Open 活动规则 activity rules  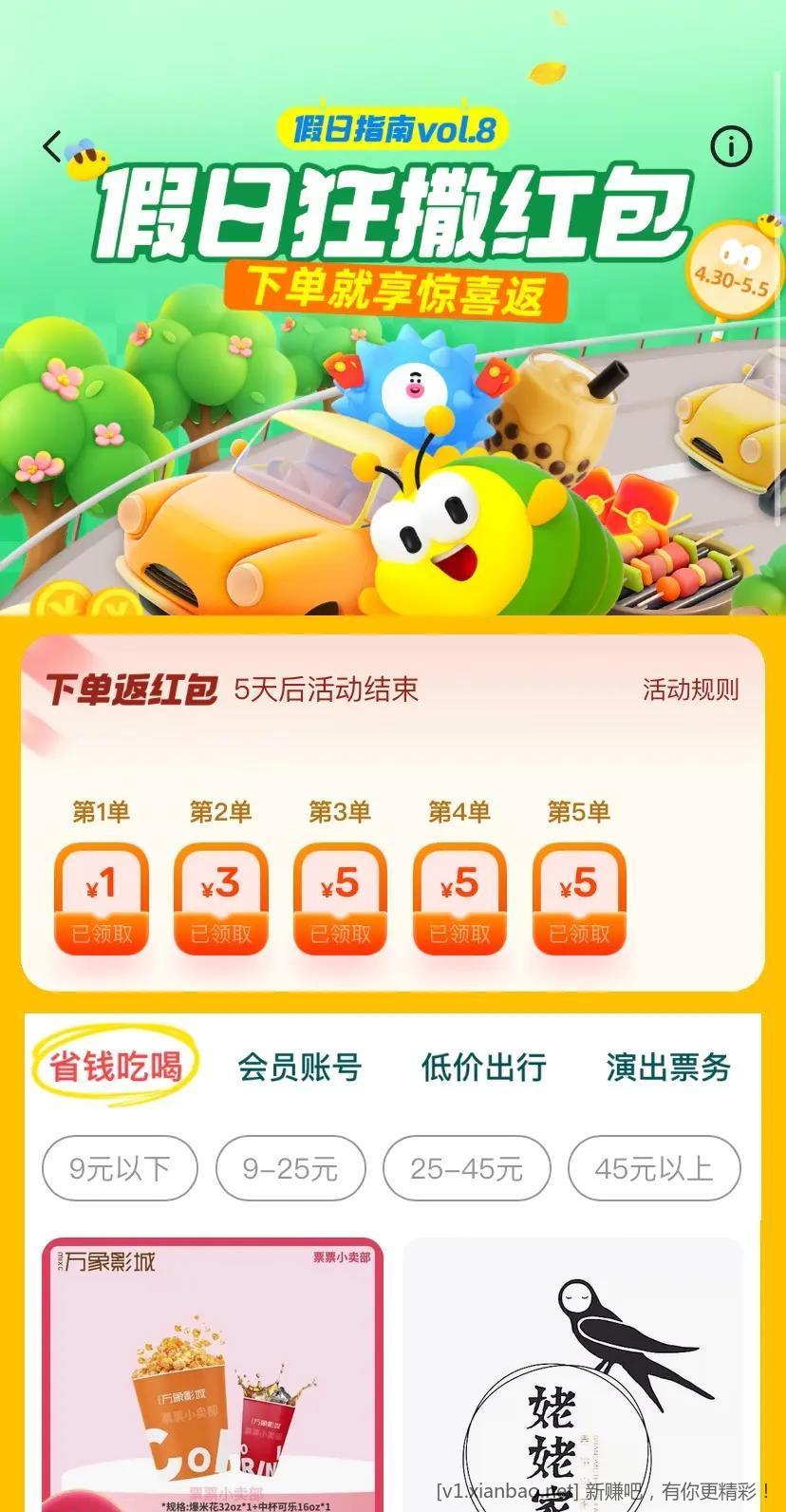(690, 690)
